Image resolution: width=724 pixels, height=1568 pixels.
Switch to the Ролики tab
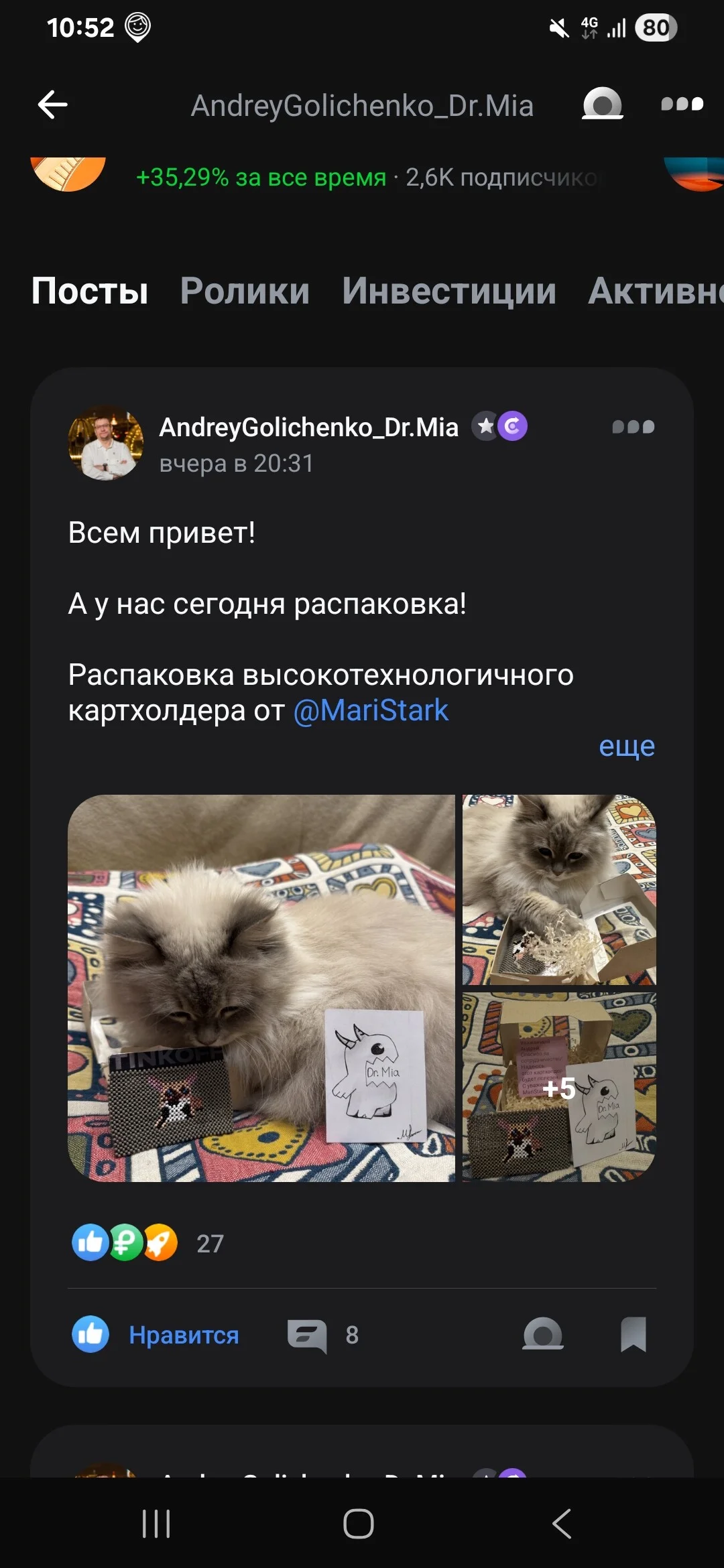coord(245,291)
